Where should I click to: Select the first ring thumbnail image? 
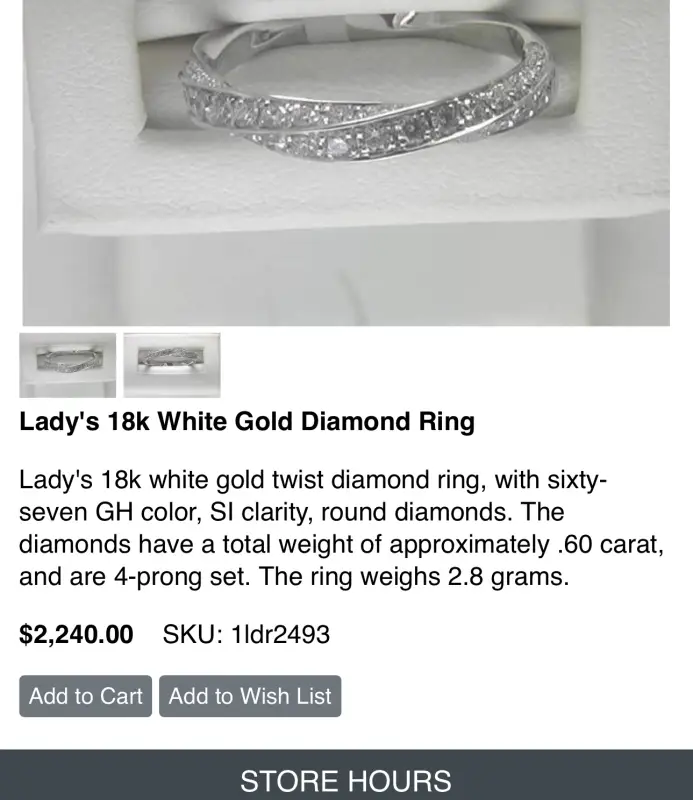click(68, 365)
